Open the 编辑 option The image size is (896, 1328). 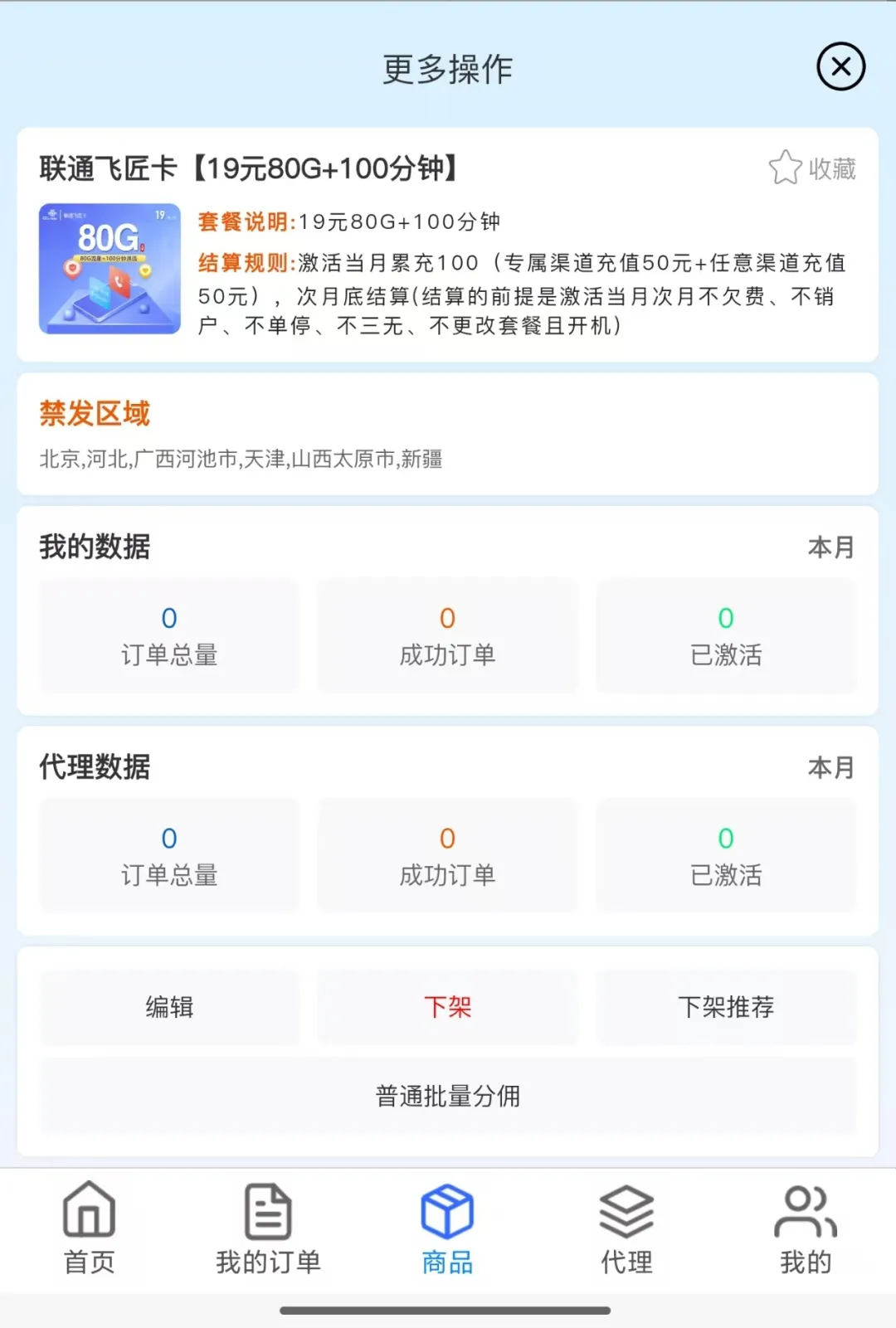169,1007
